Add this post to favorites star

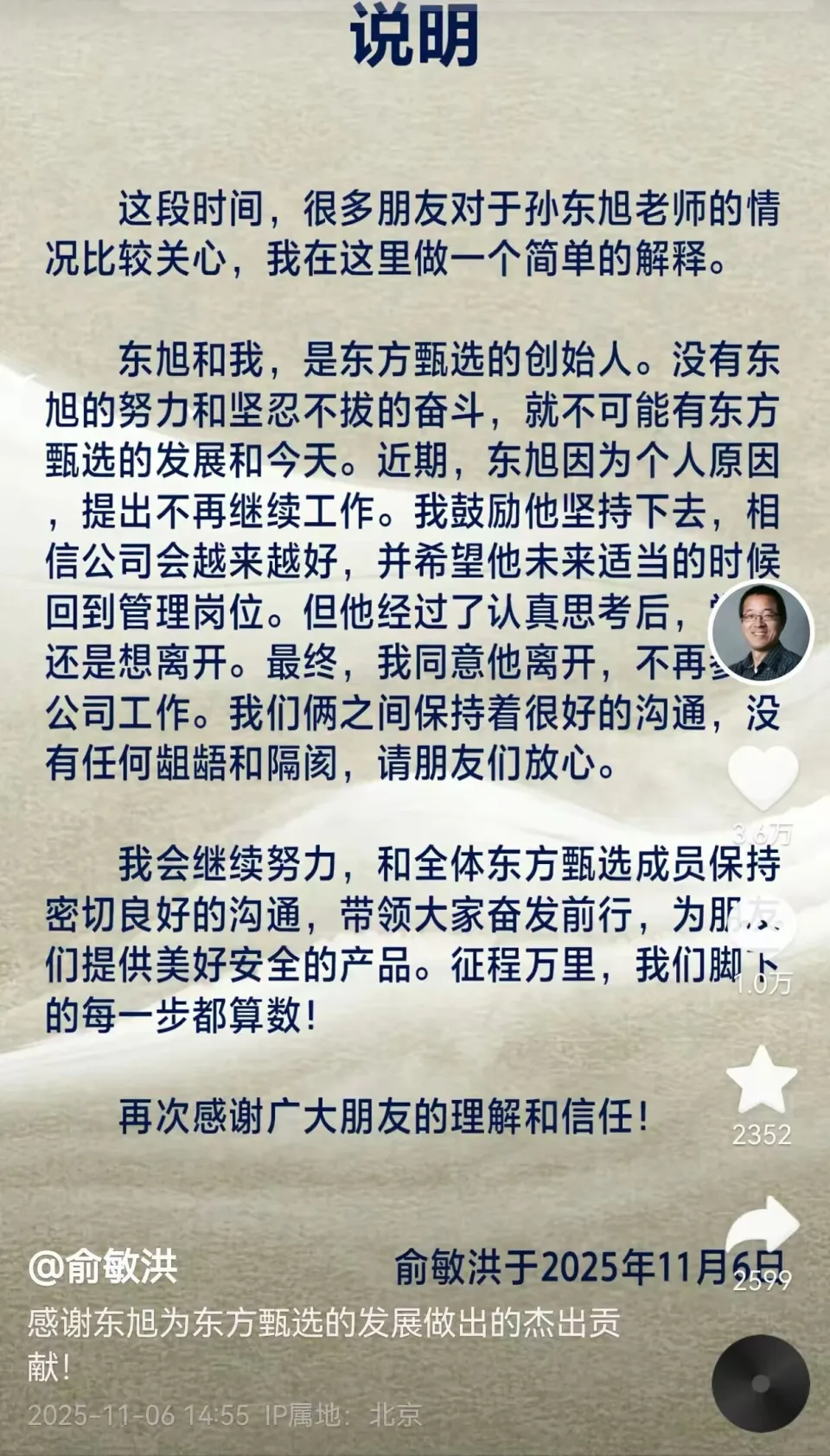coord(762,1080)
